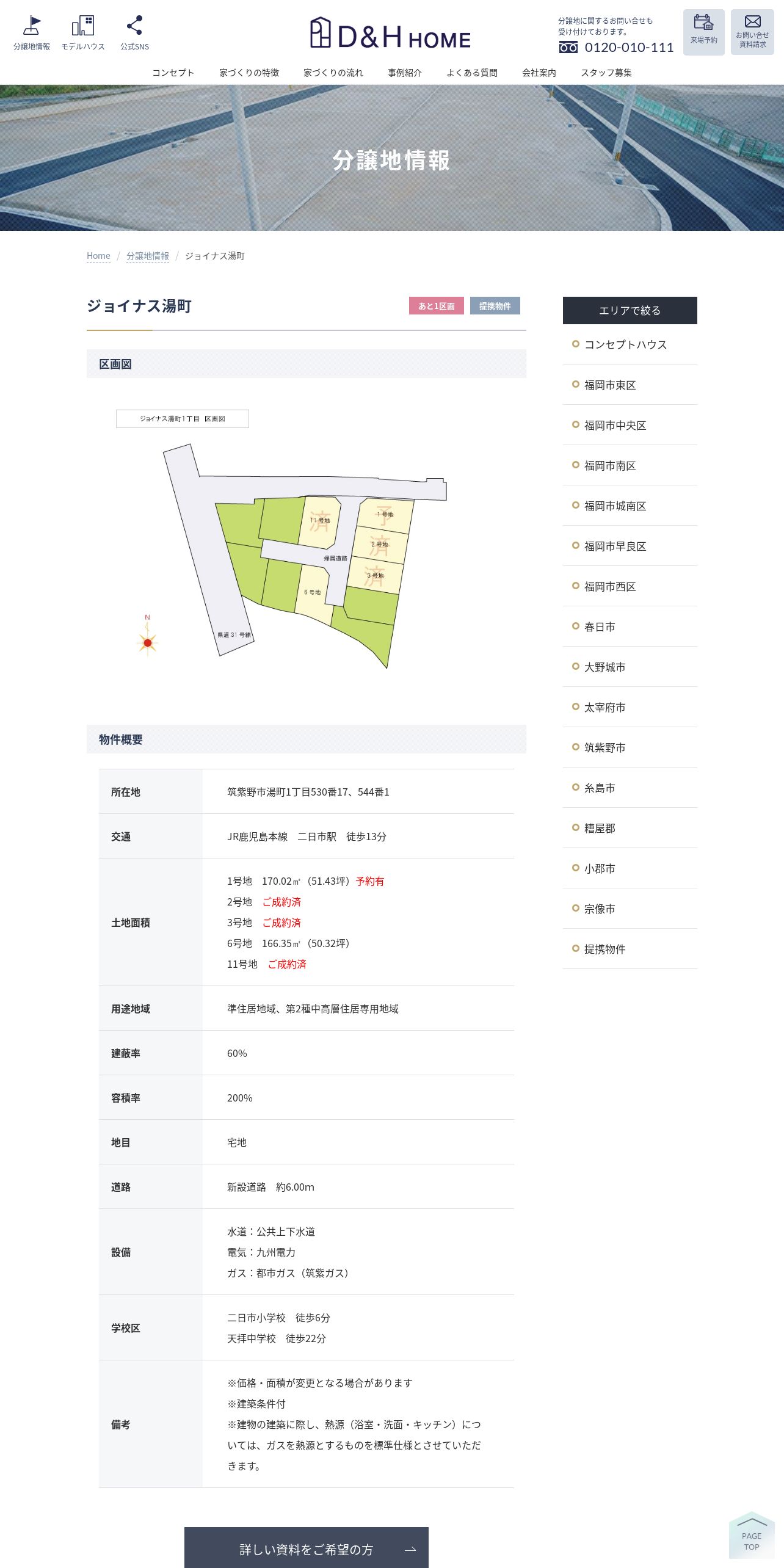The width and height of the screenshot is (784, 1568).
Task: Open 家づくりの流れ menu item
Action: 333,73
